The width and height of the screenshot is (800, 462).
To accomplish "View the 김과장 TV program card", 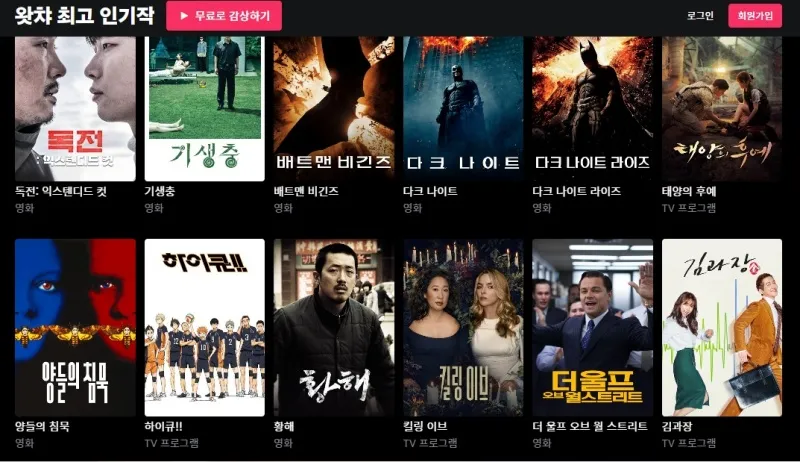I will 721,327.
